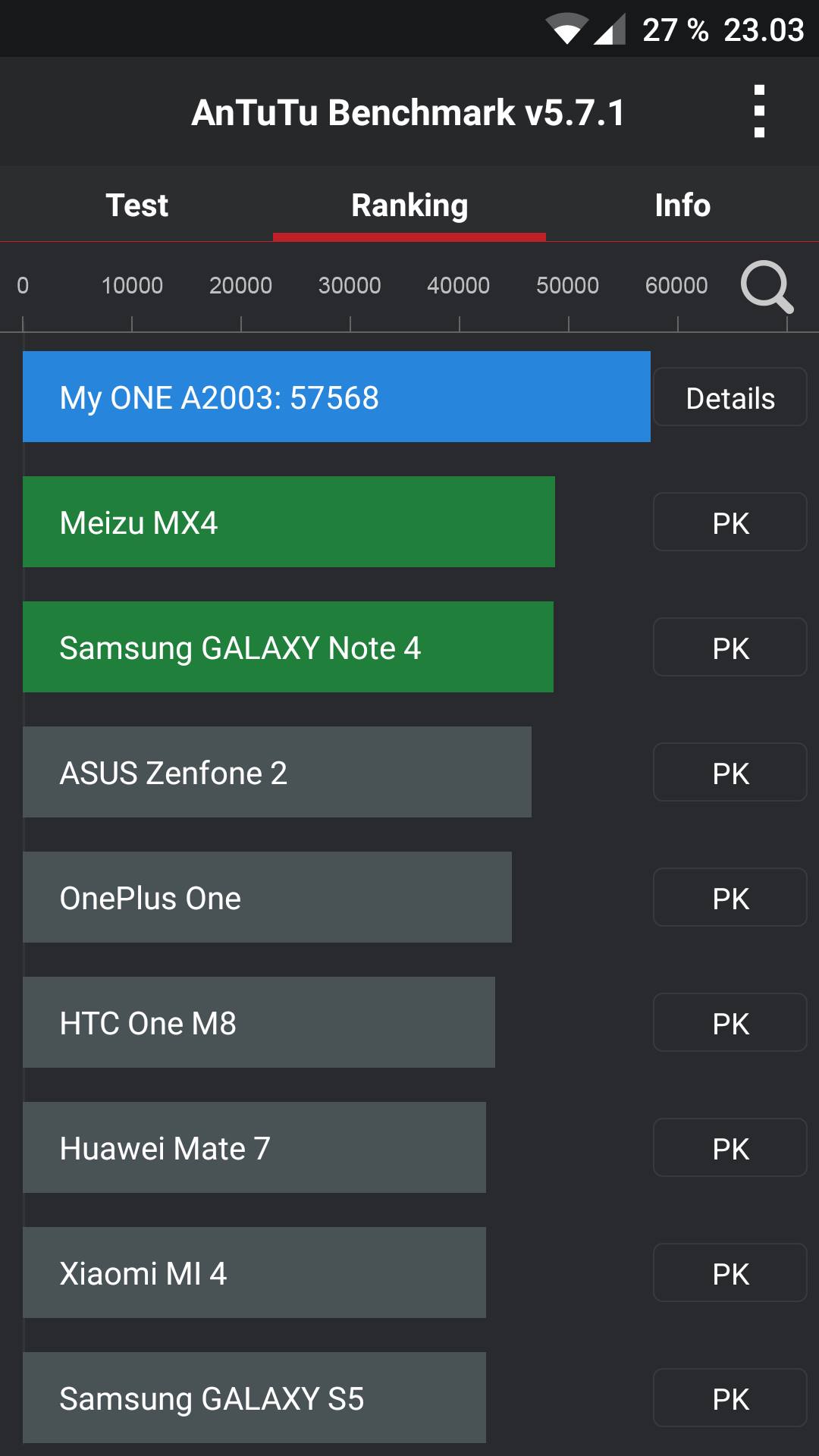Tap PK for HTC One M8
The height and width of the screenshot is (1456, 819).
pyautogui.click(x=730, y=1023)
